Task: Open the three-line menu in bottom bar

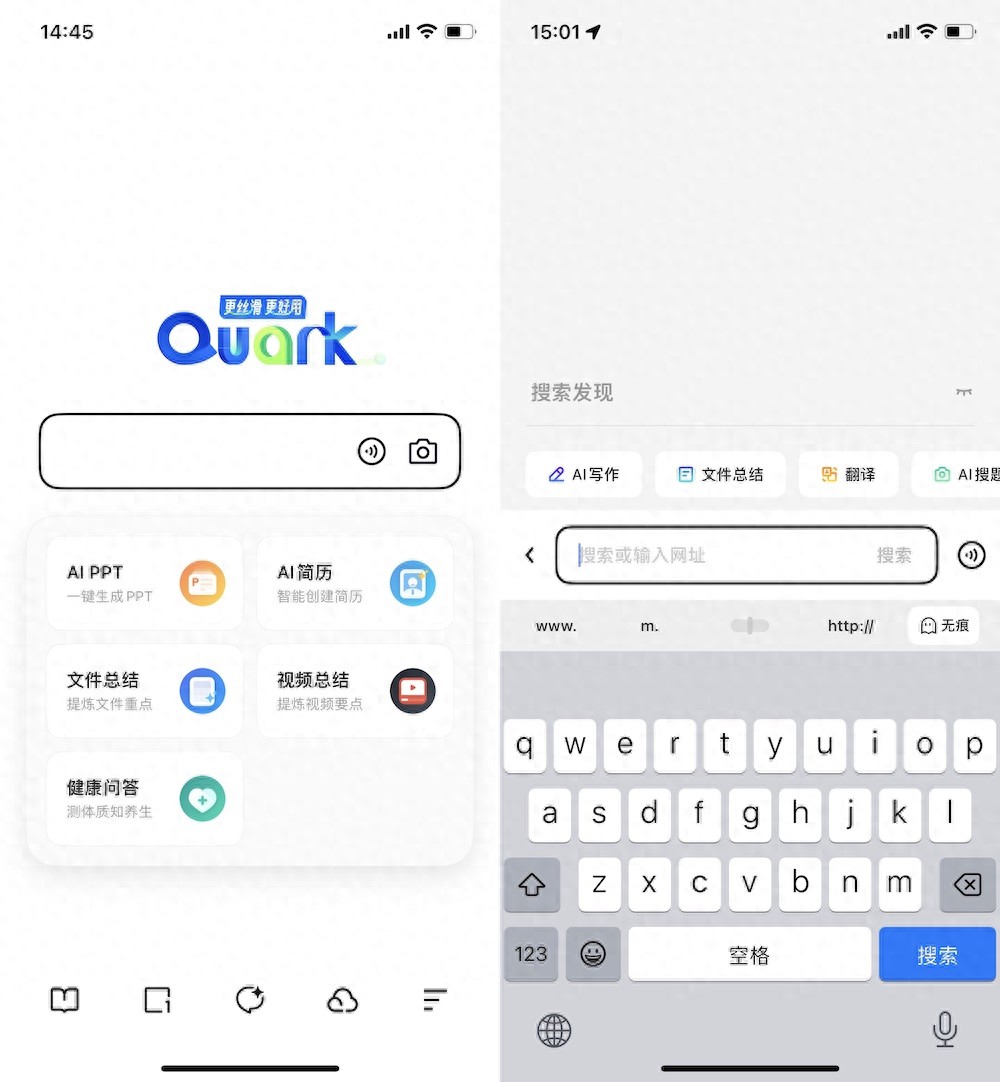Action: (x=435, y=1000)
